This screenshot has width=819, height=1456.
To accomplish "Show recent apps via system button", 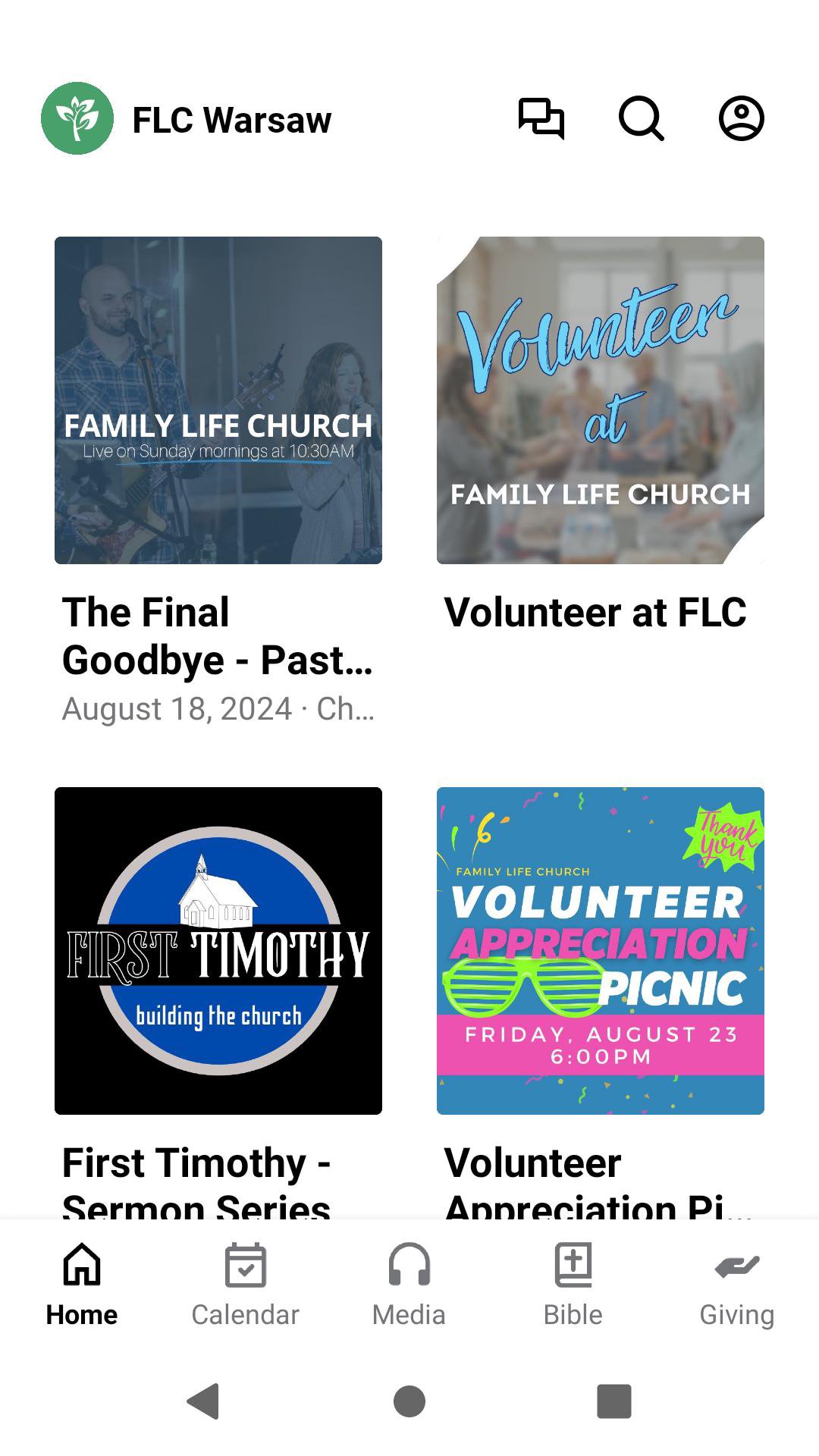I will [614, 1401].
